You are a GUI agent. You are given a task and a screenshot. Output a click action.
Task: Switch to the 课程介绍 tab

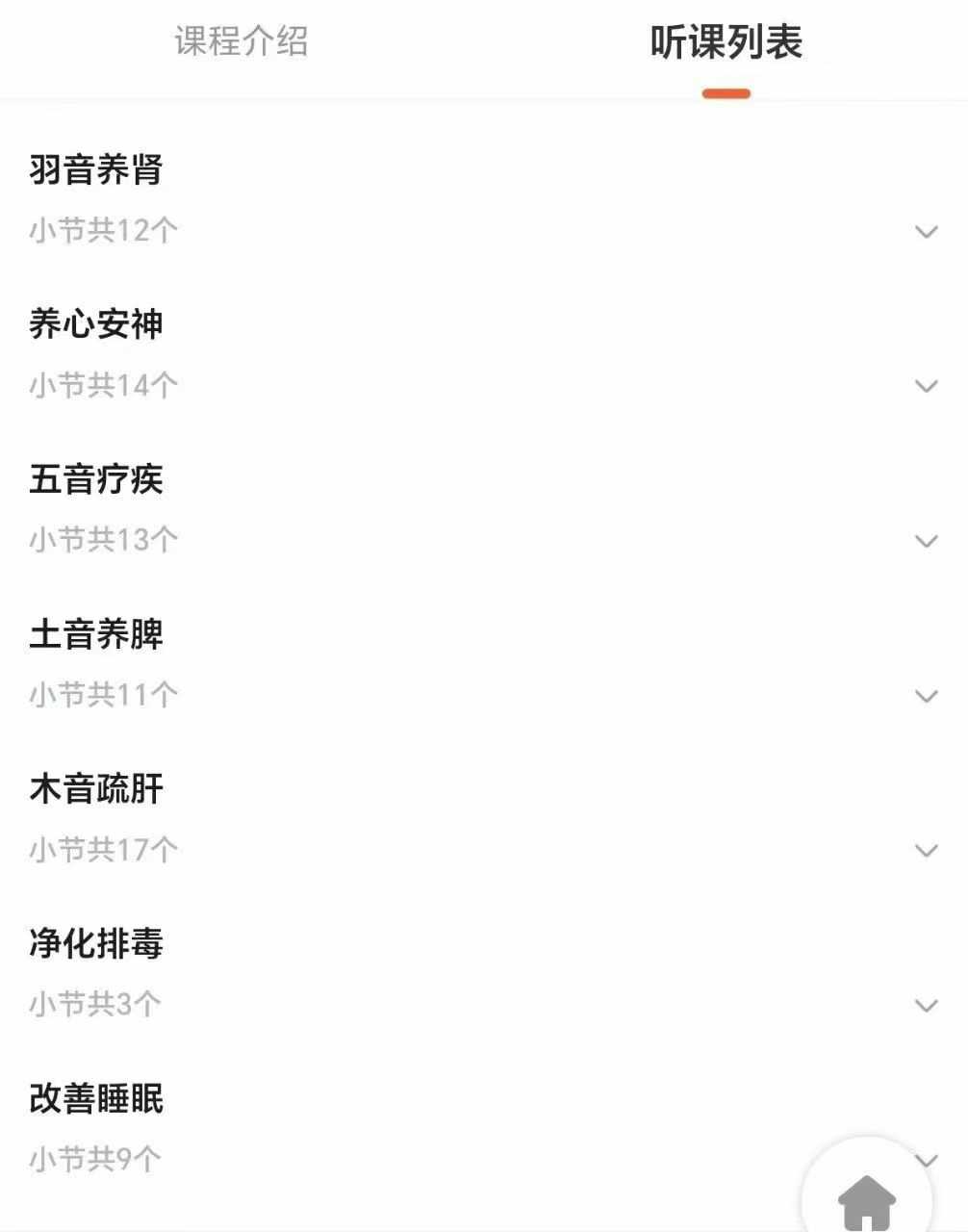[241, 42]
